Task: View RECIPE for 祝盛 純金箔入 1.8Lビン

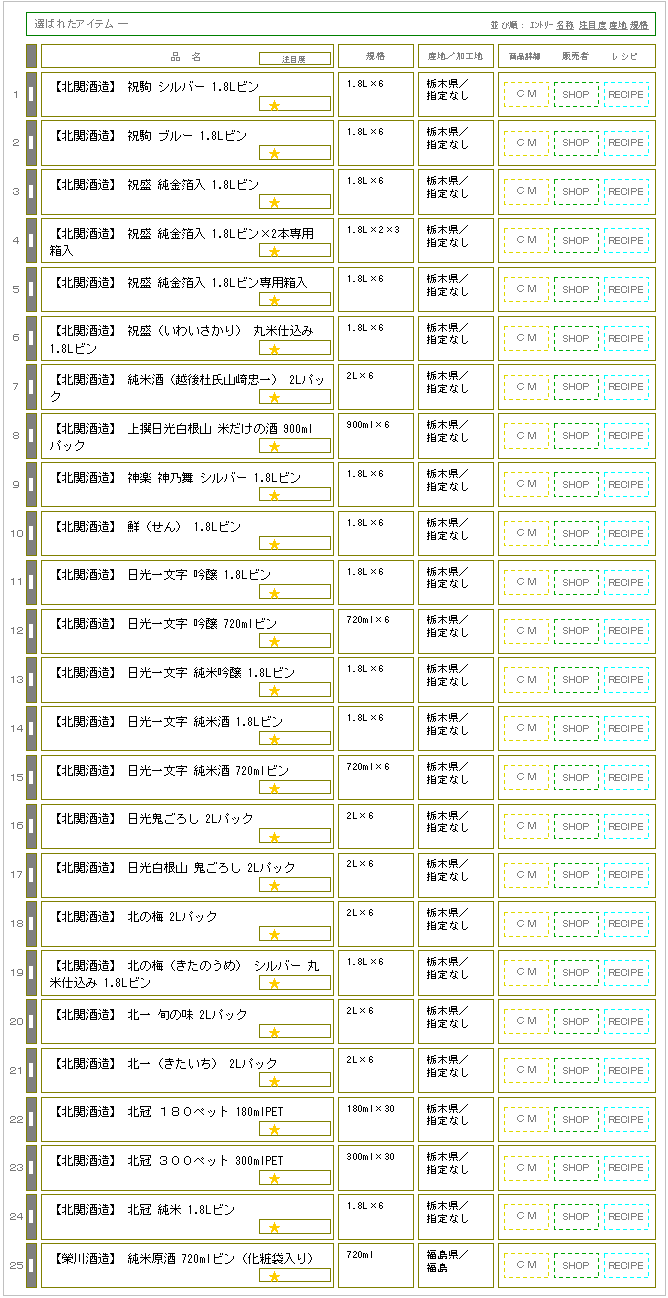Action: [x=626, y=192]
